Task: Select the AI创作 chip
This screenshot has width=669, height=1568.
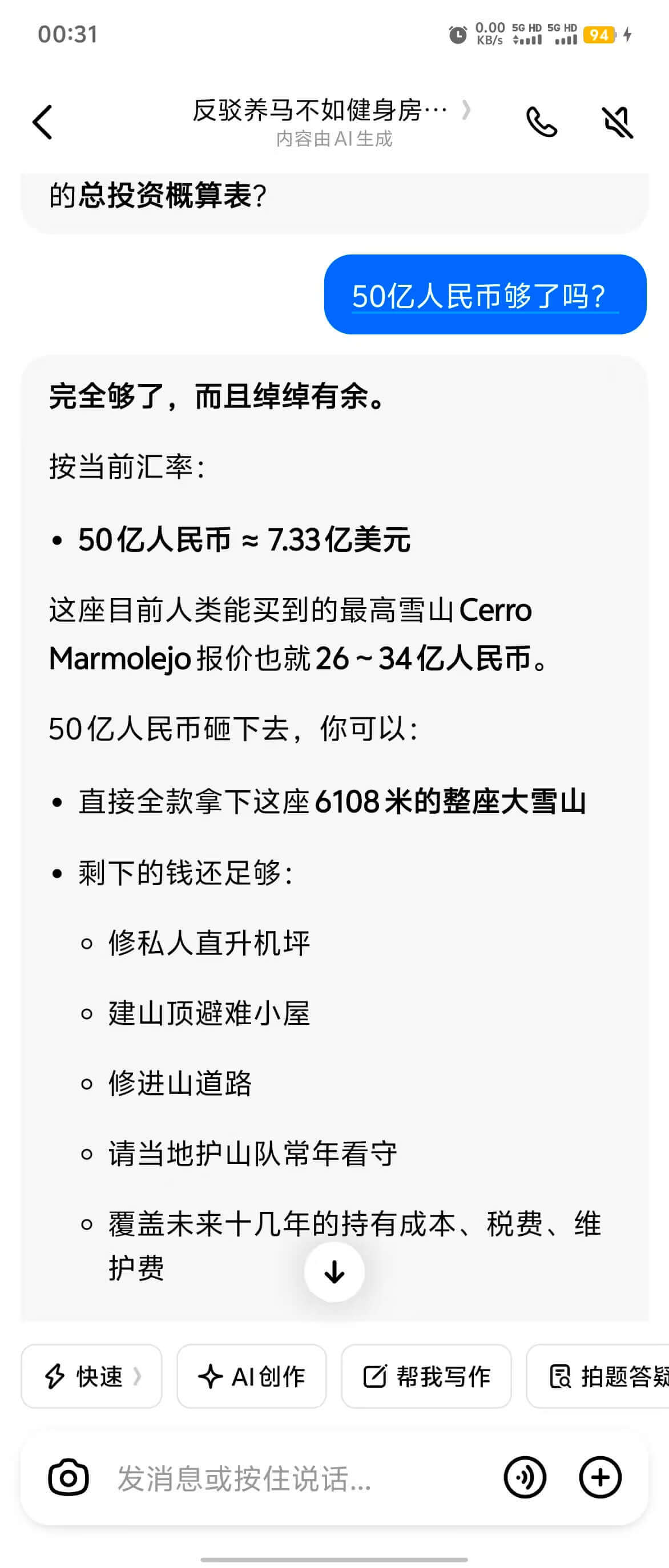Action: click(x=251, y=1376)
